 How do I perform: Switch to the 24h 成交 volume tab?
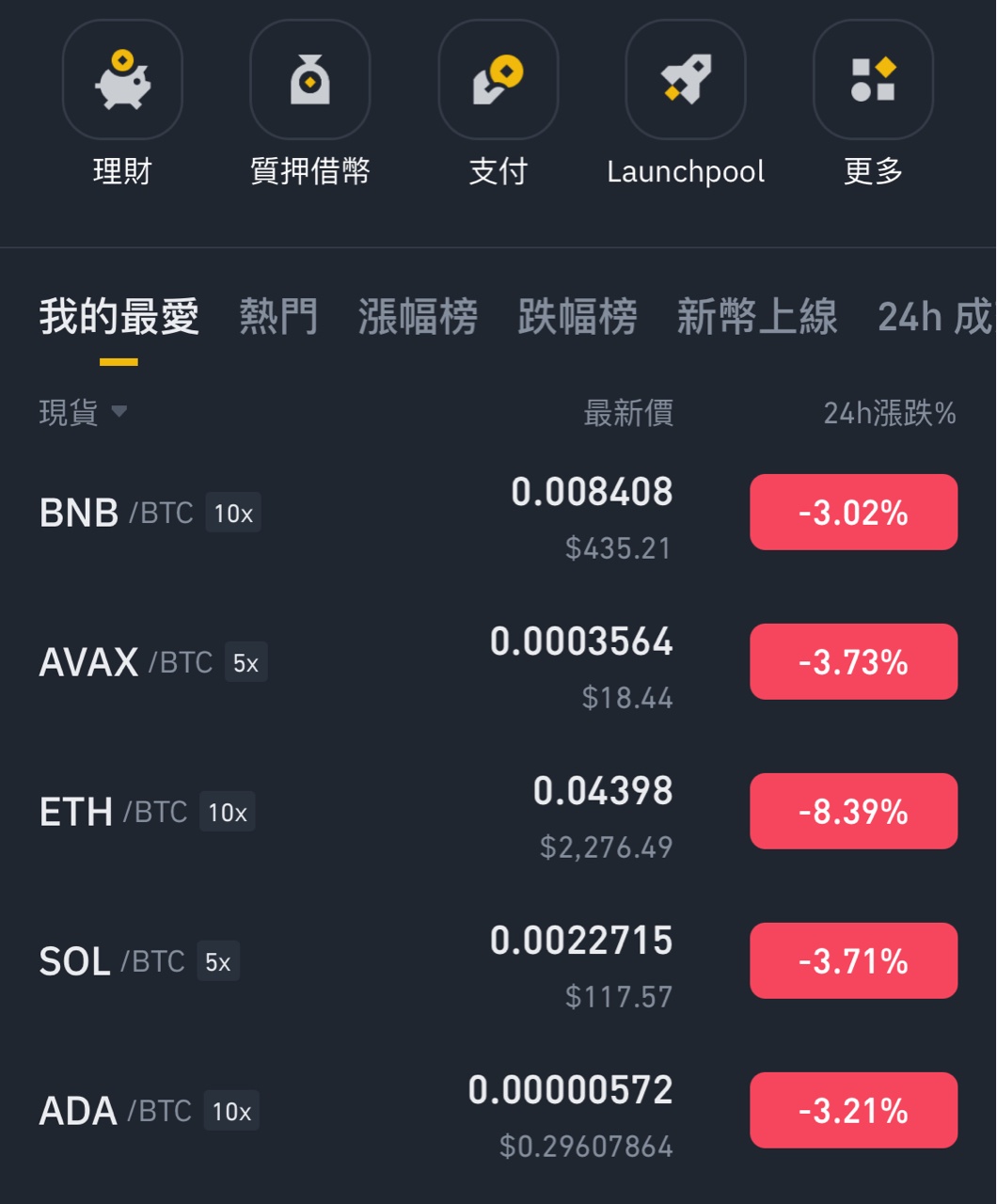pos(935,316)
